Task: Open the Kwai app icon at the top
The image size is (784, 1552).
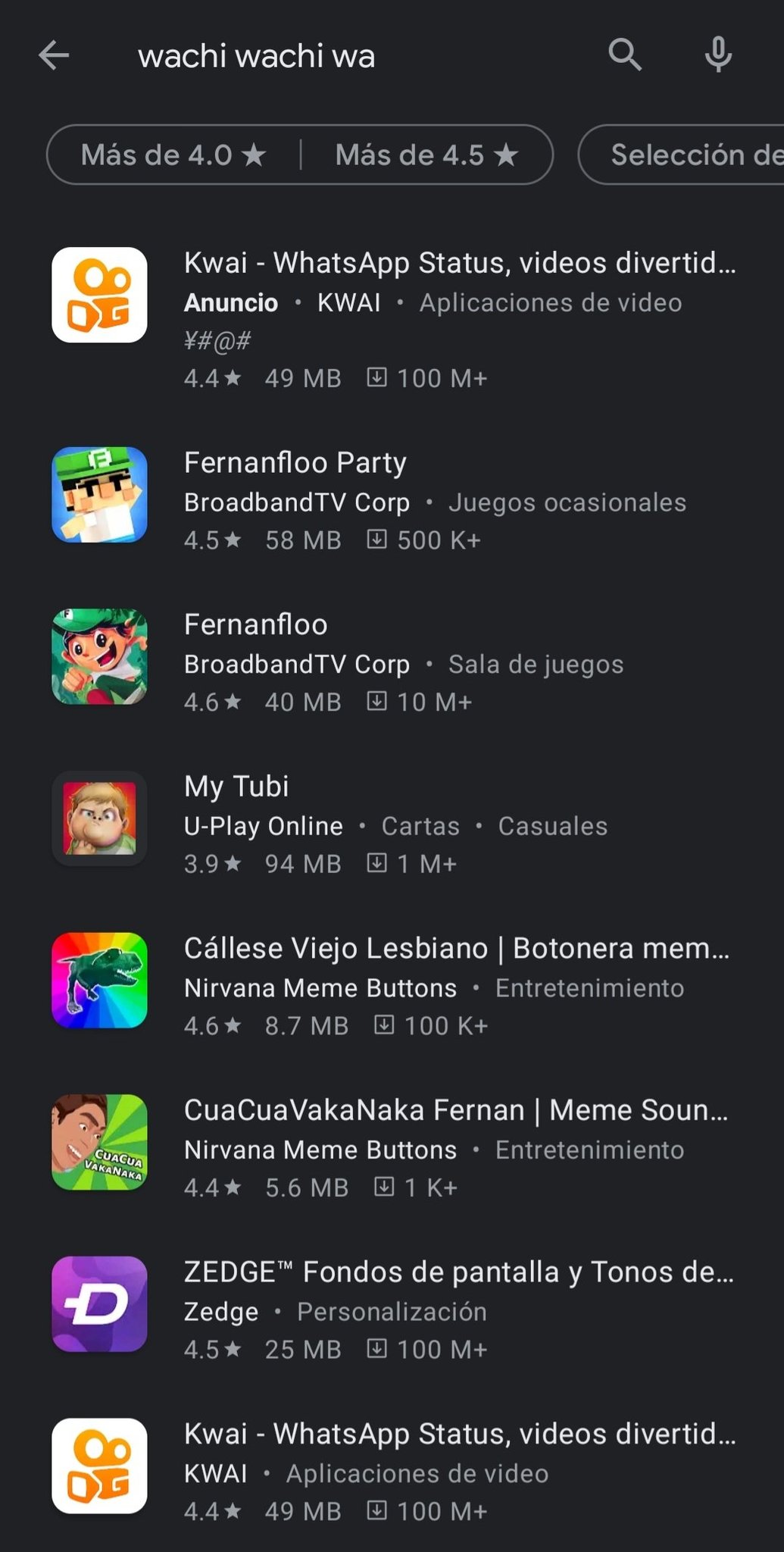Action: 99,296
